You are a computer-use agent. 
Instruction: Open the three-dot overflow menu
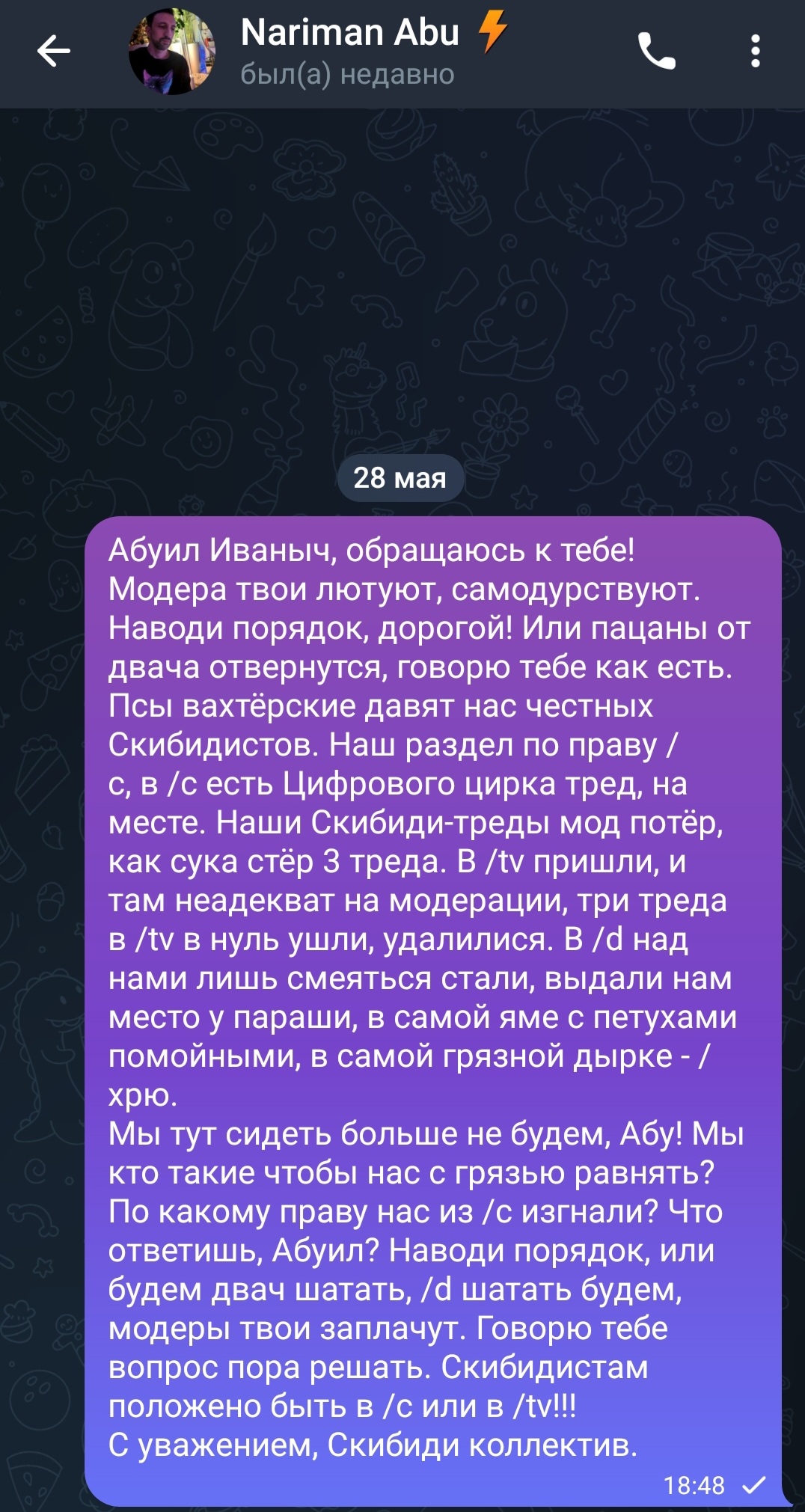click(x=756, y=52)
